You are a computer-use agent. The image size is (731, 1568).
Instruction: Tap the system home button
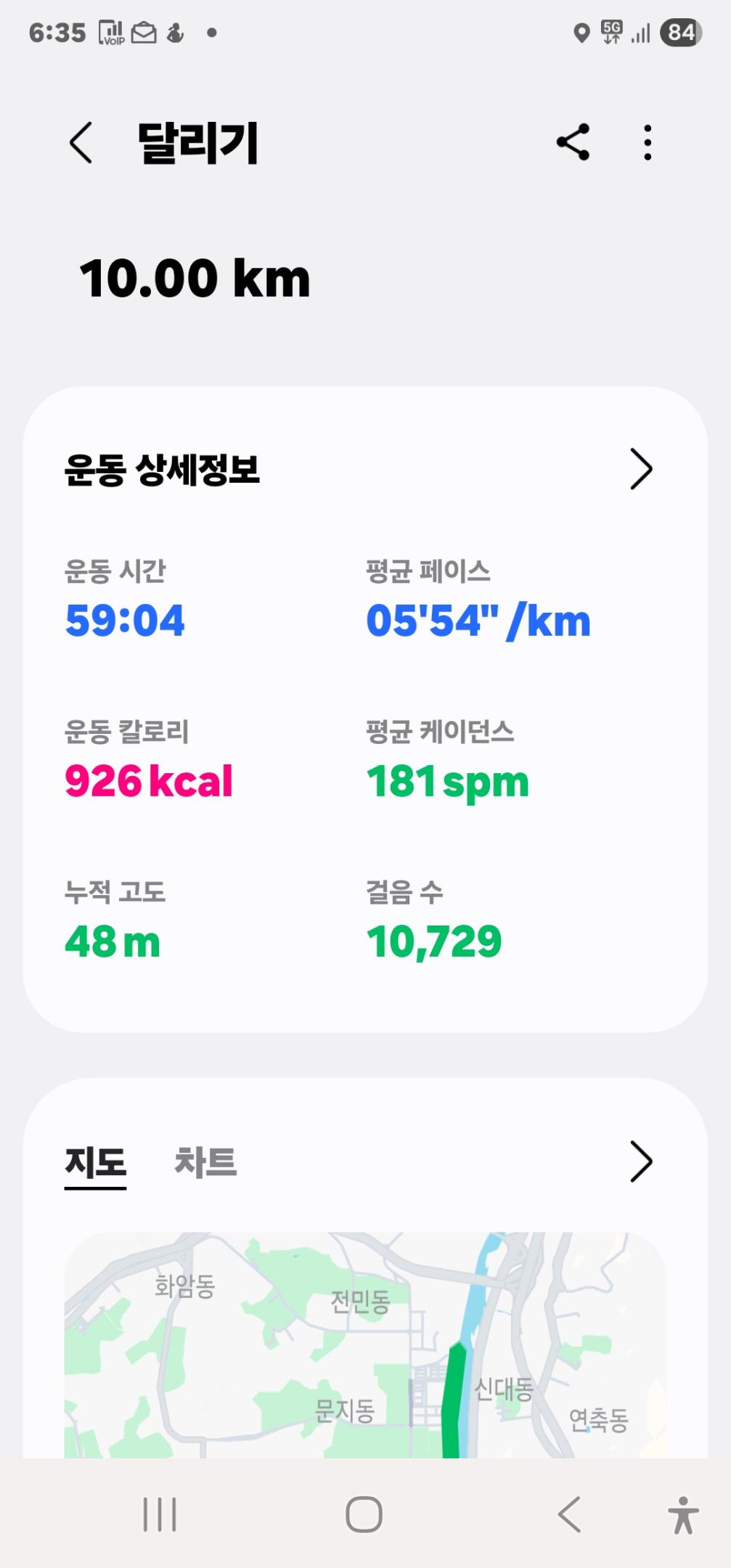364,1515
